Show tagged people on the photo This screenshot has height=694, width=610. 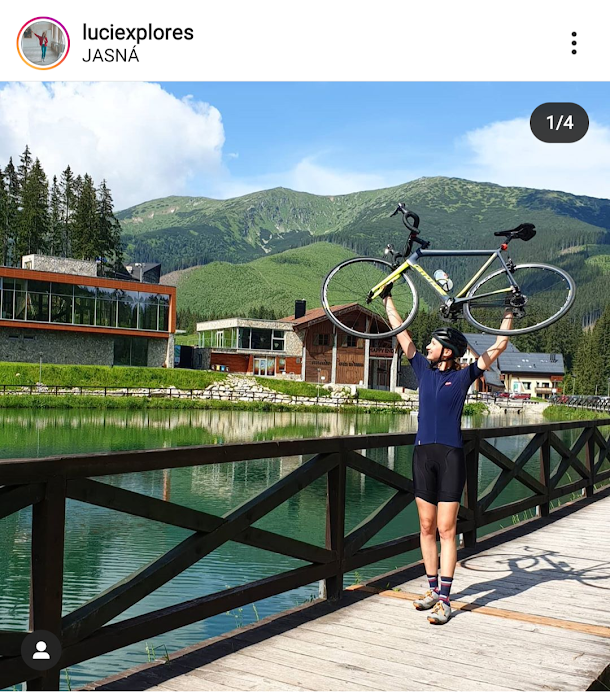(x=41, y=650)
